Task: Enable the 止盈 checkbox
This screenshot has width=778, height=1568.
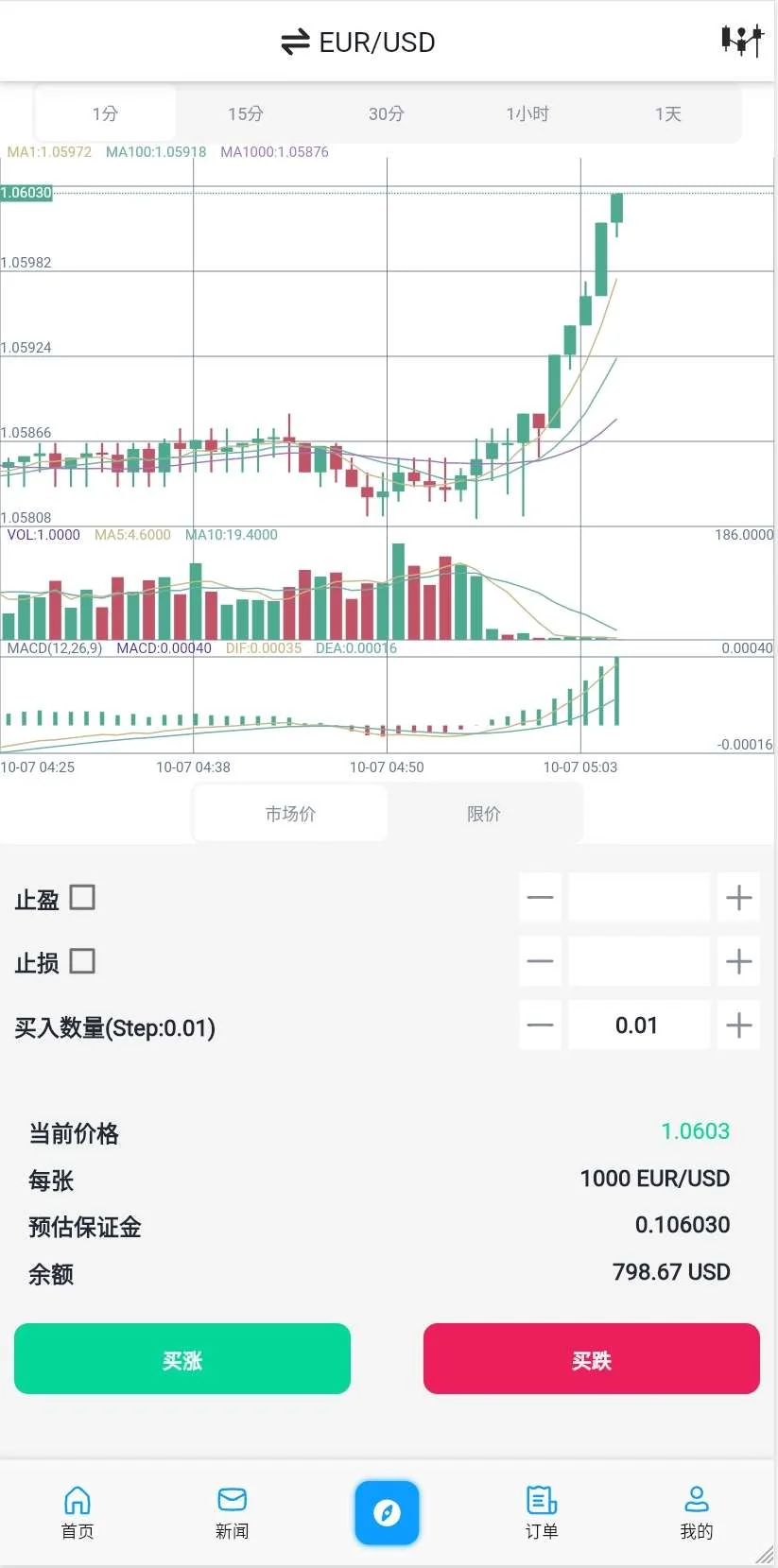Action: coord(83,897)
